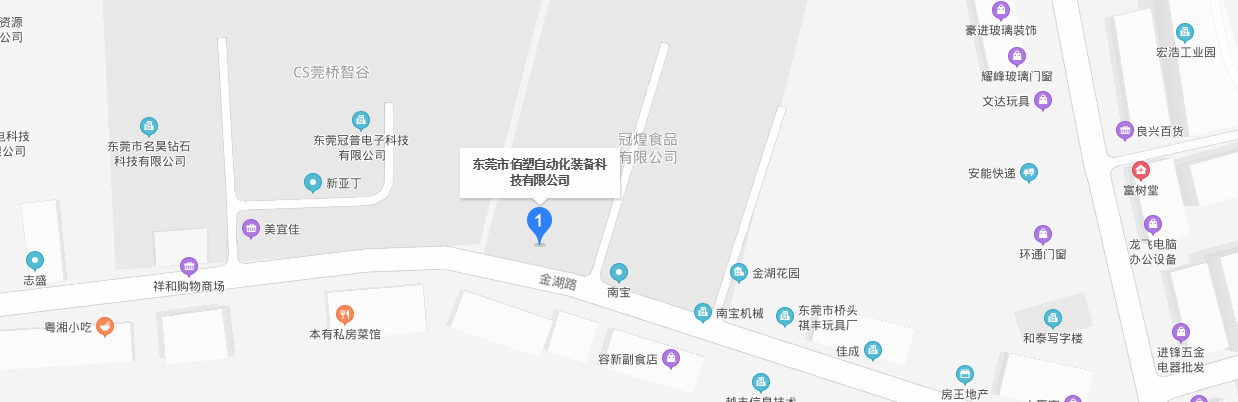Open the 安能快递 courier marker
Screen dimensions: 1238x402
click(1028, 172)
